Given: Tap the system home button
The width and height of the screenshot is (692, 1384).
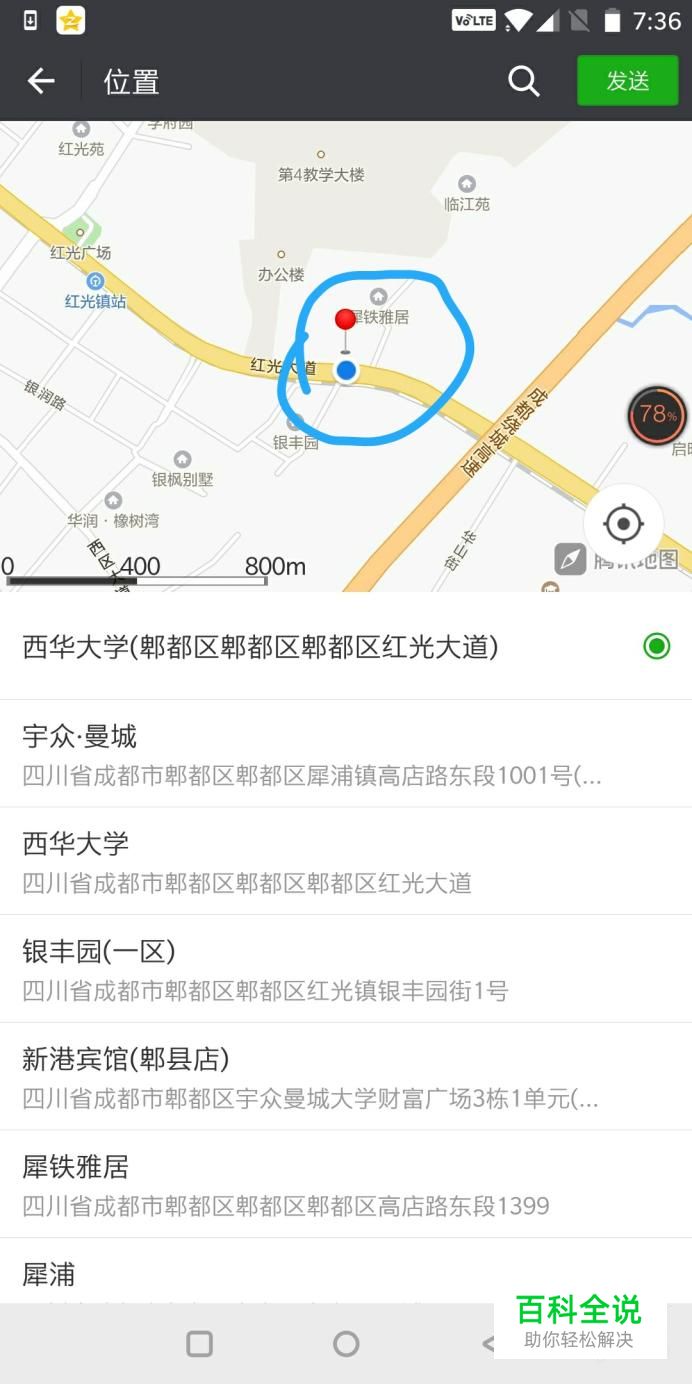Looking at the screenshot, I should 346,1344.
